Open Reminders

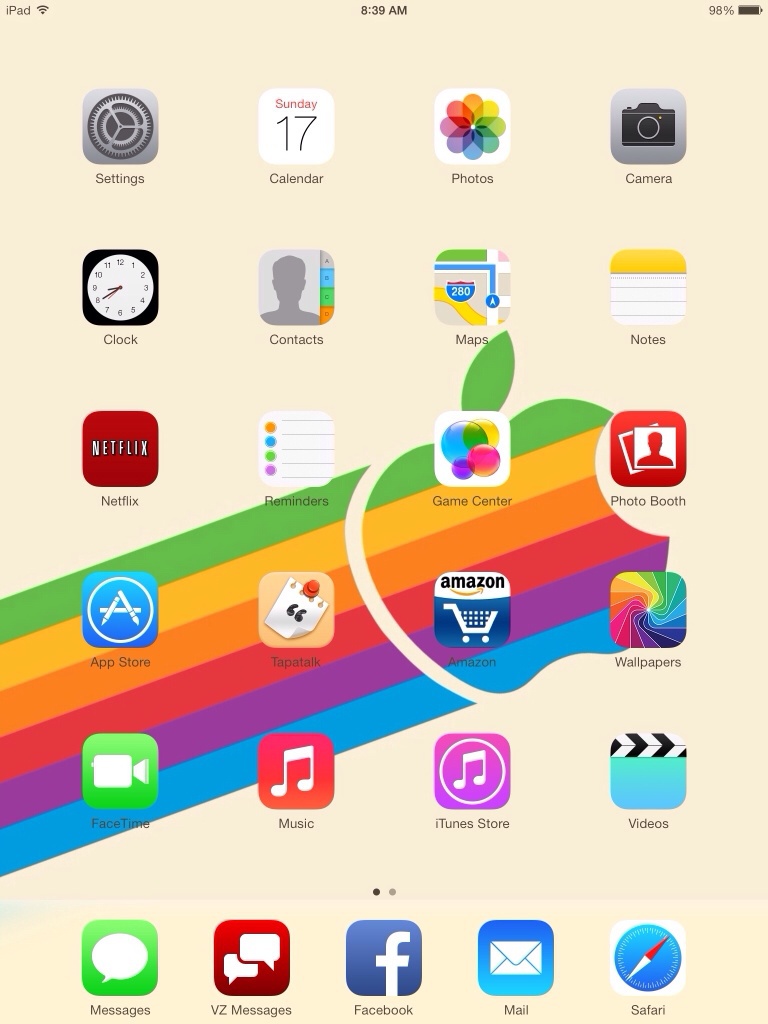296,449
